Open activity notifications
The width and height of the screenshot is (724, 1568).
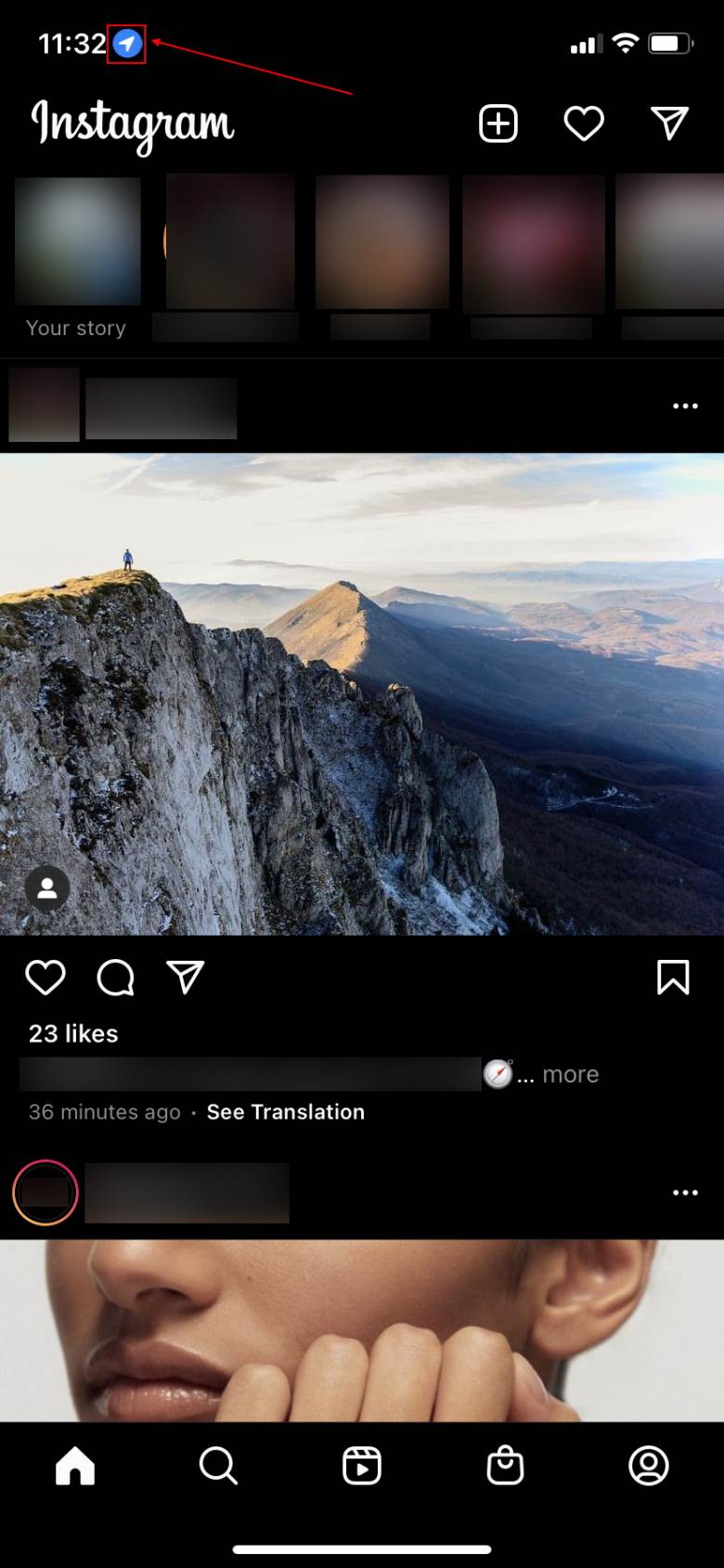click(584, 123)
